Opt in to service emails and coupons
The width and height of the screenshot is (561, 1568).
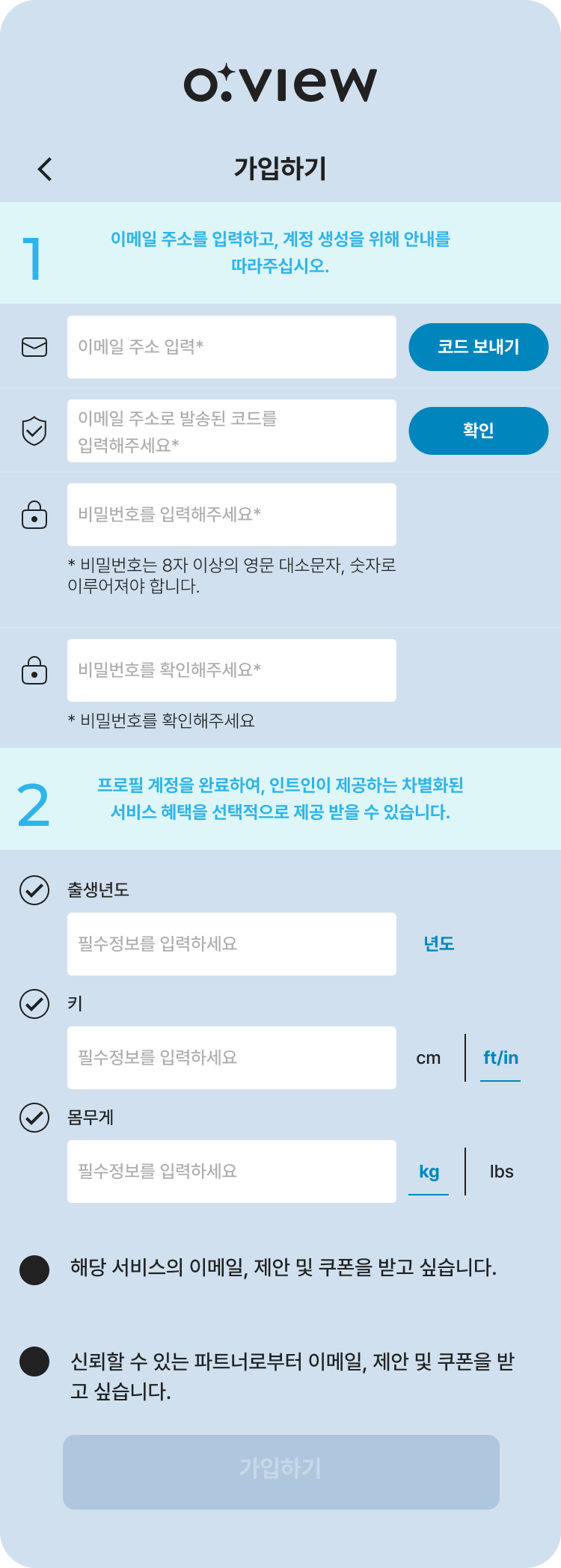click(x=34, y=1270)
